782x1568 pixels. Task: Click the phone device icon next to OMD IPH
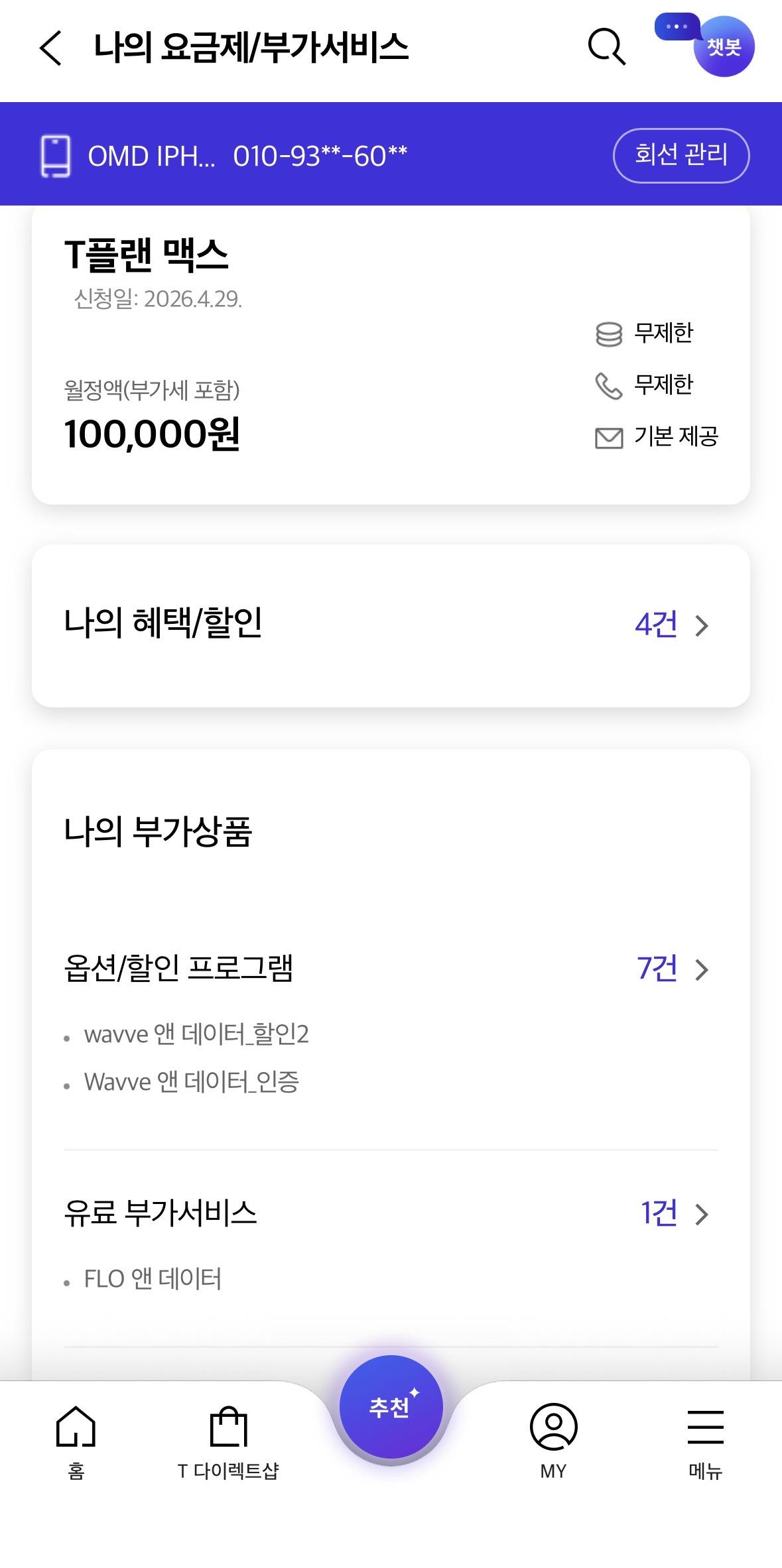click(56, 154)
